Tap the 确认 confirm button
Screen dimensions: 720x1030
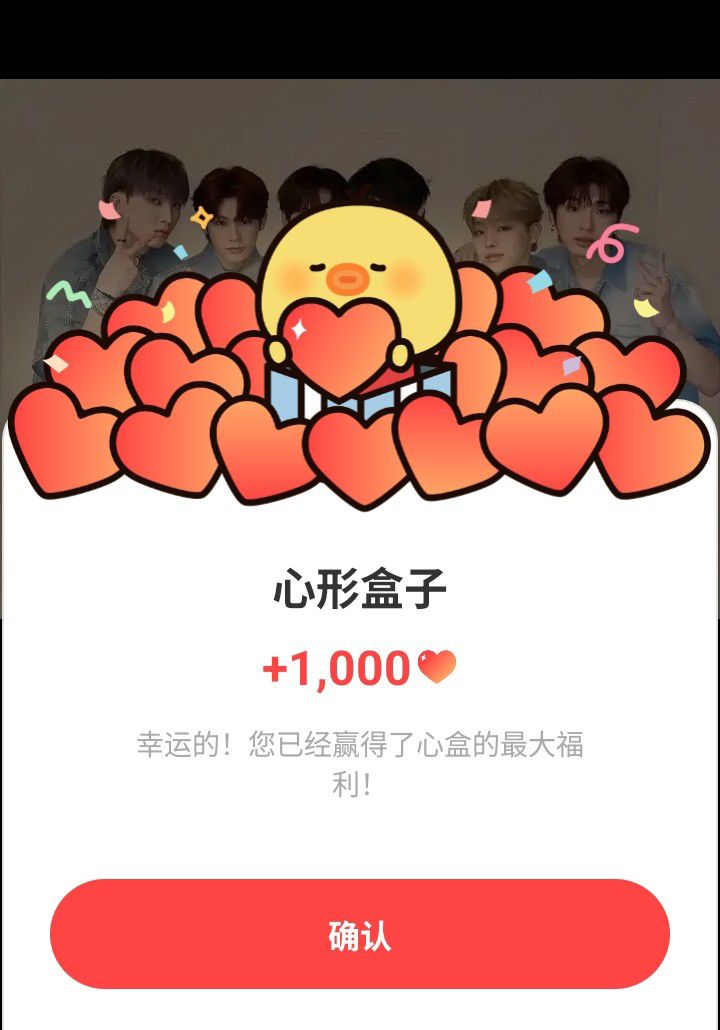click(x=360, y=935)
